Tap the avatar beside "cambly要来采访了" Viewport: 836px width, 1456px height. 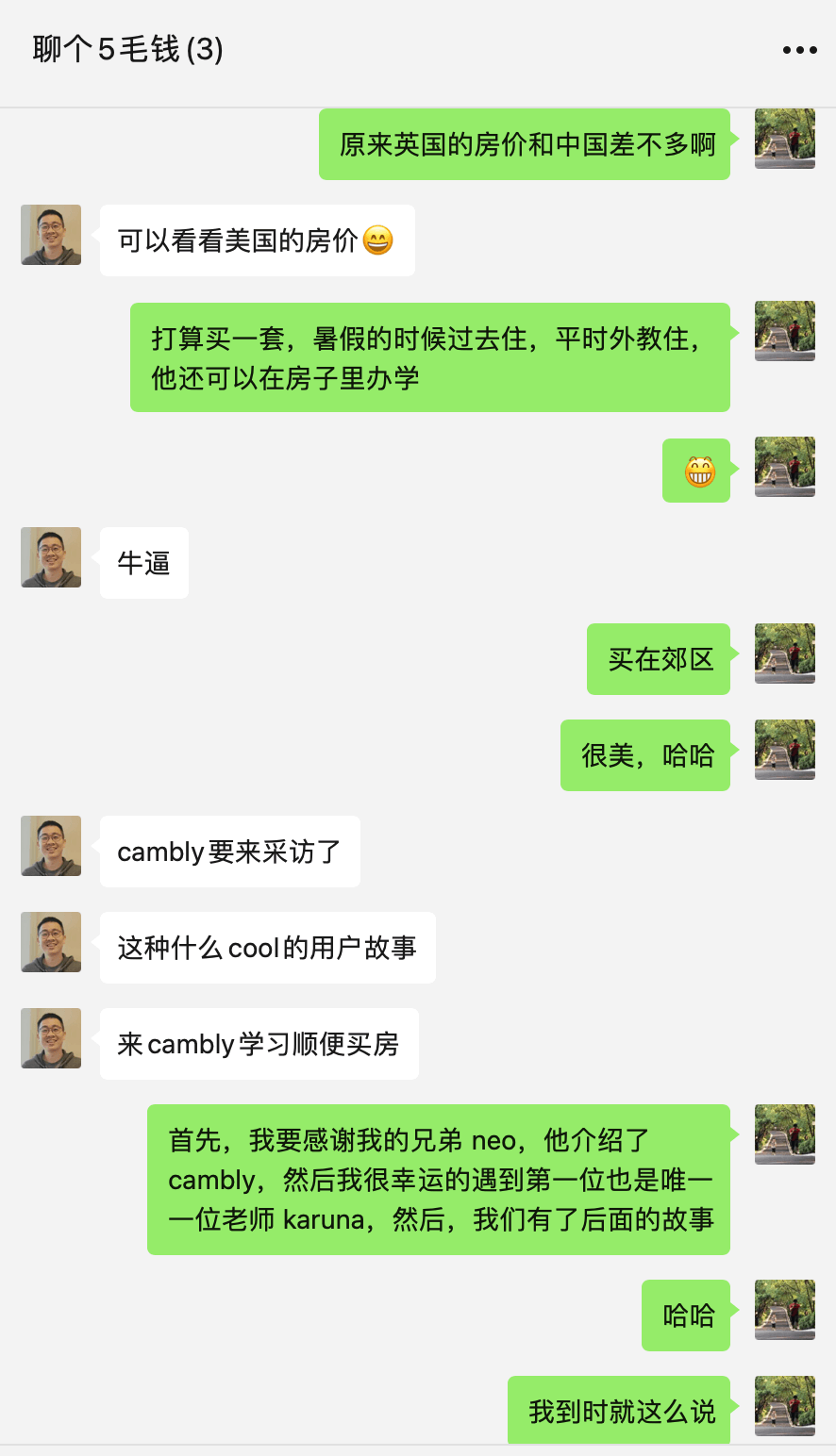51,846
